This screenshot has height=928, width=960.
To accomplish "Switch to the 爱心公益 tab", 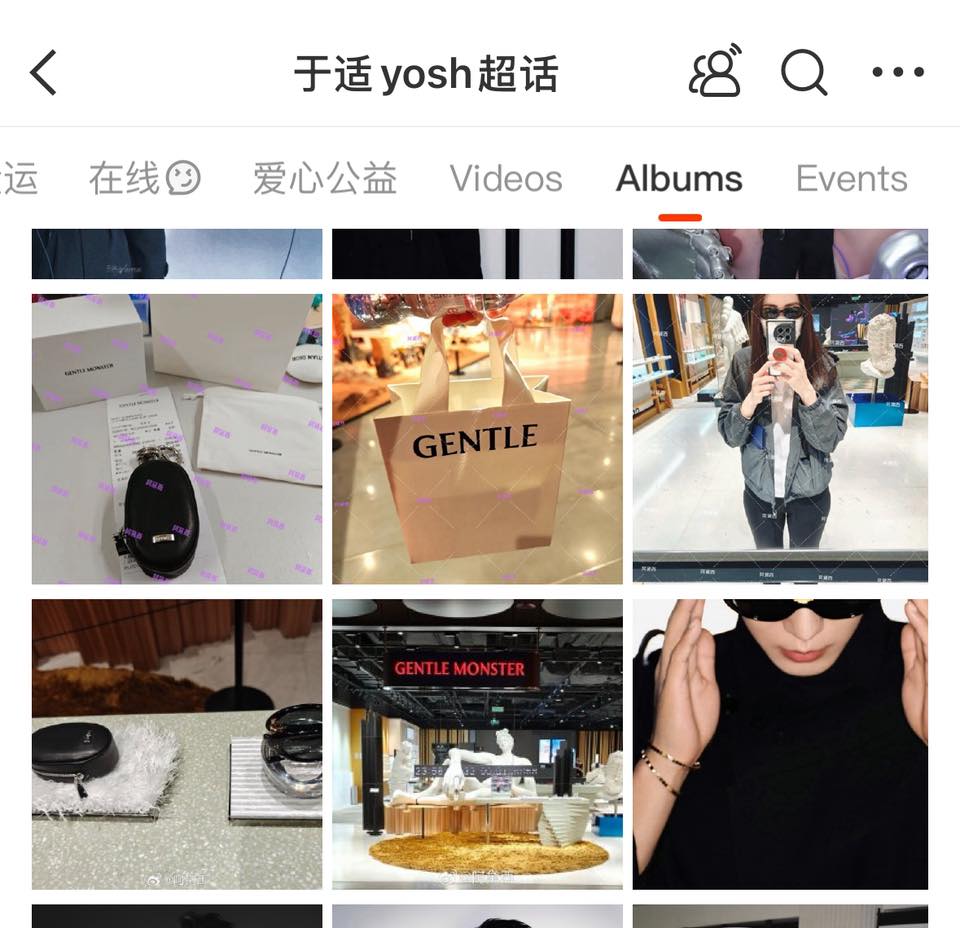I will [325, 179].
